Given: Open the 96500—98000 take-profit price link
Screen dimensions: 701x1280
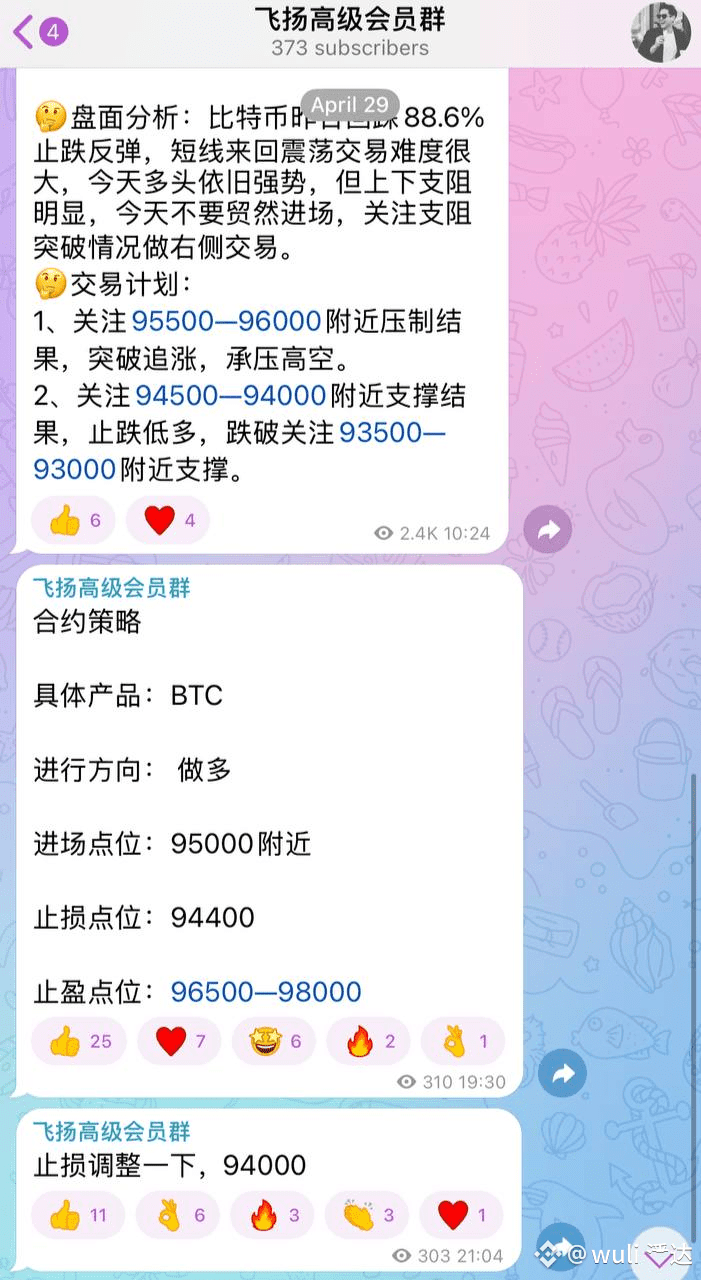Looking at the screenshot, I should (x=266, y=992).
